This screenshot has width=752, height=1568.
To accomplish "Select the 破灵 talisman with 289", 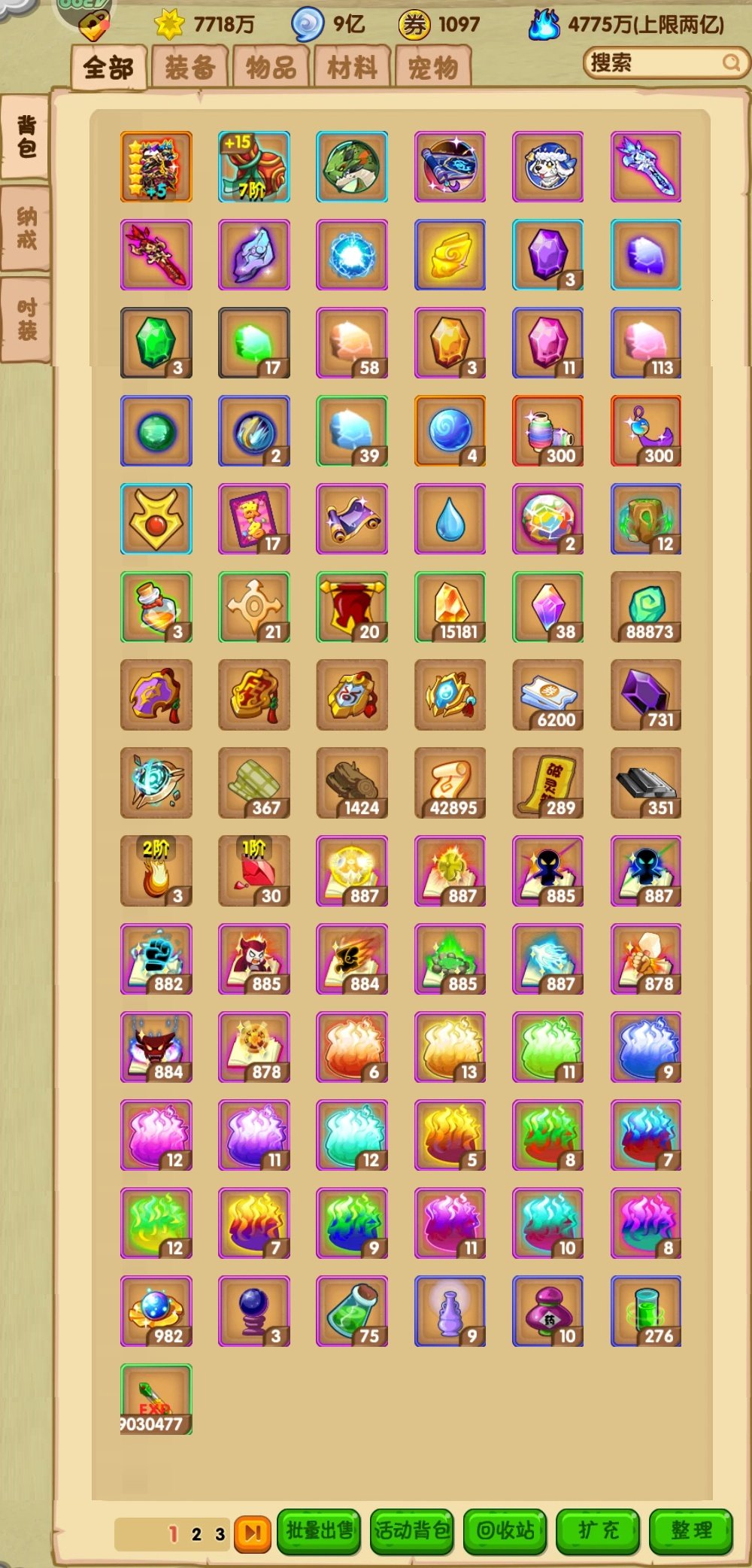I will 548,782.
